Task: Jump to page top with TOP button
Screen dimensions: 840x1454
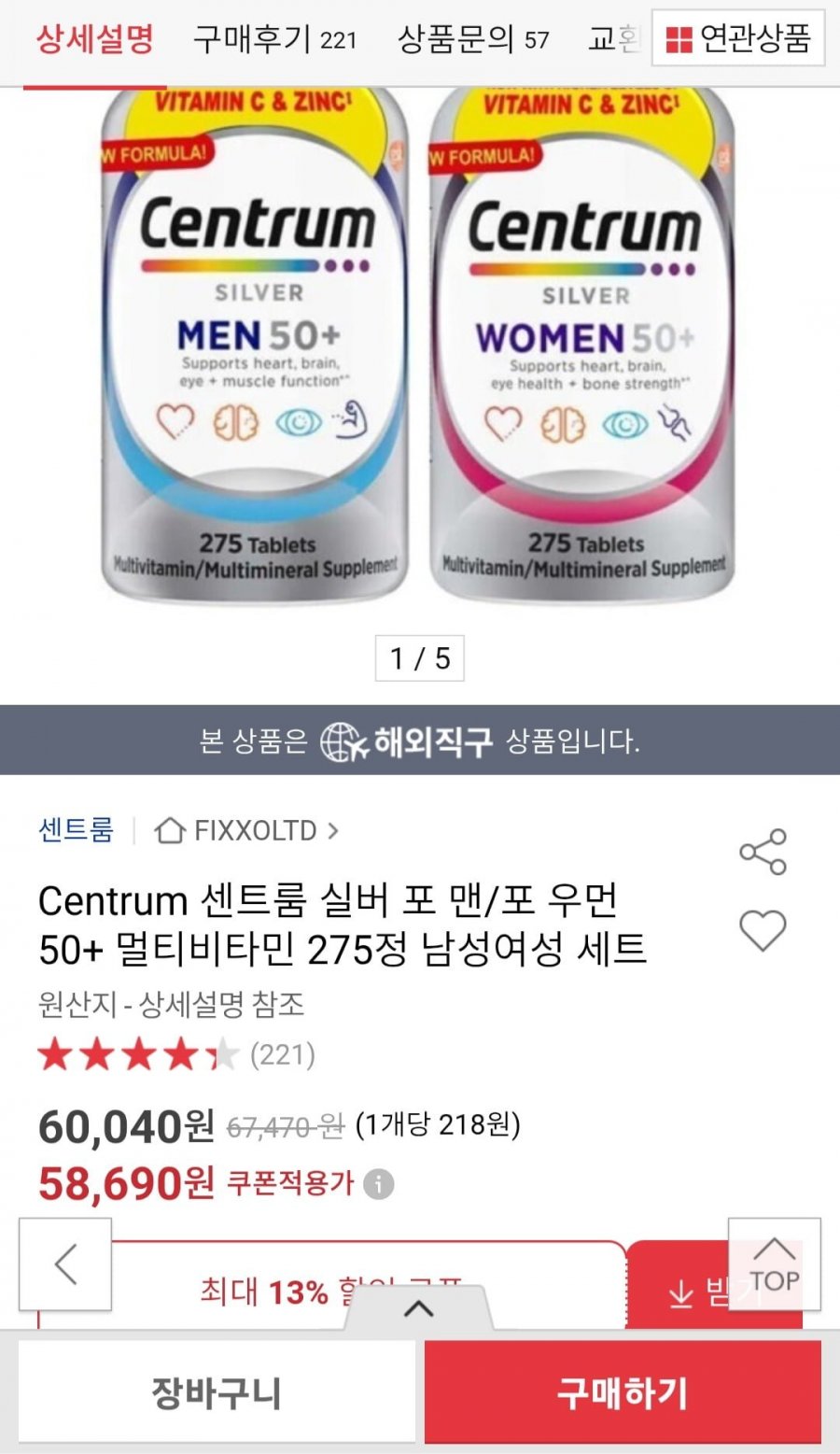Action: pyautogui.click(x=774, y=1264)
